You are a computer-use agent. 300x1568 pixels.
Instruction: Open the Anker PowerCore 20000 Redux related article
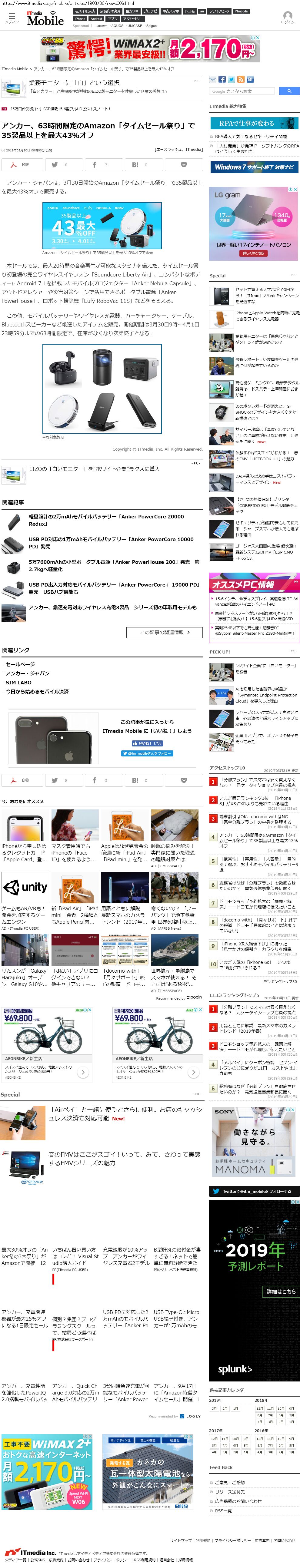pyautogui.click(x=106, y=520)
